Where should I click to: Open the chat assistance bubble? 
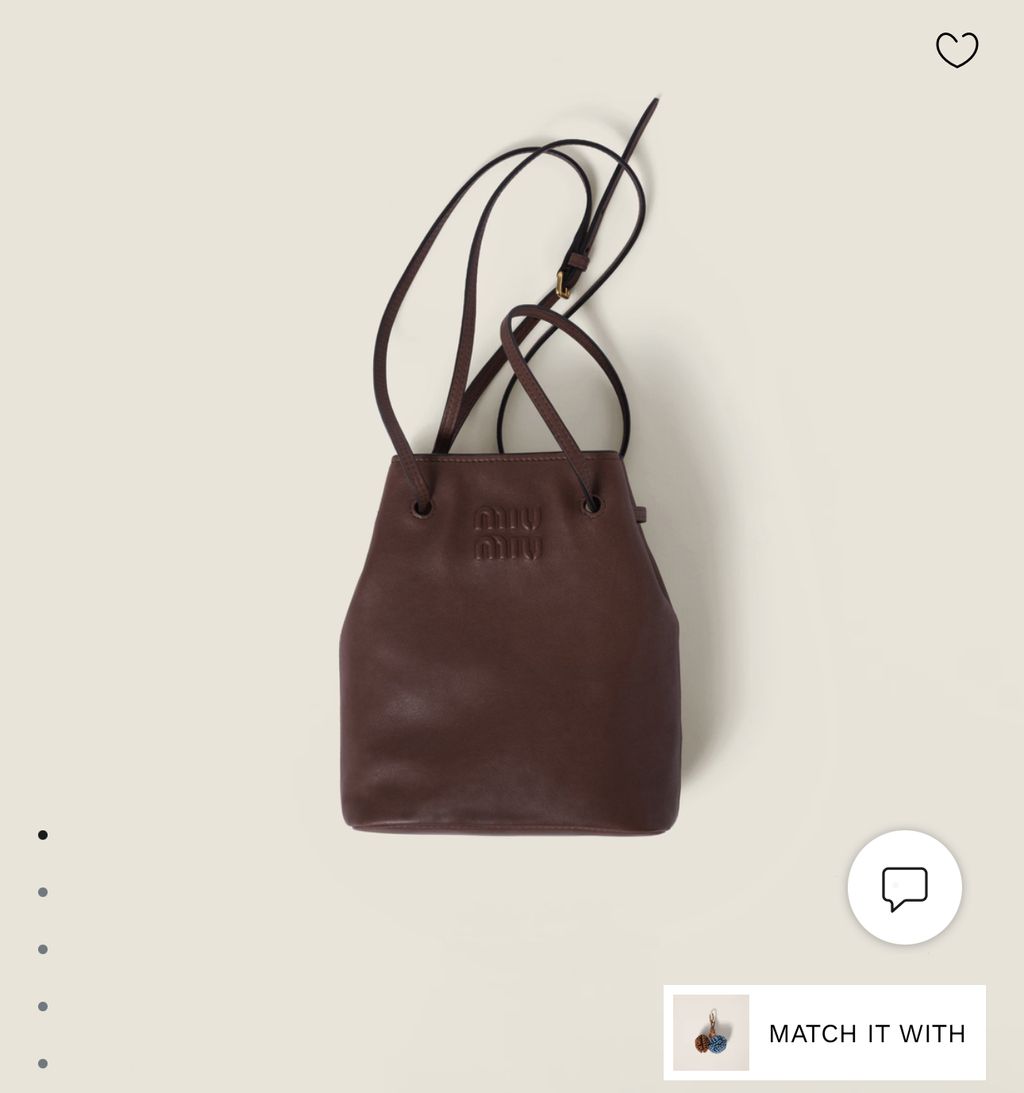point(904,887)
